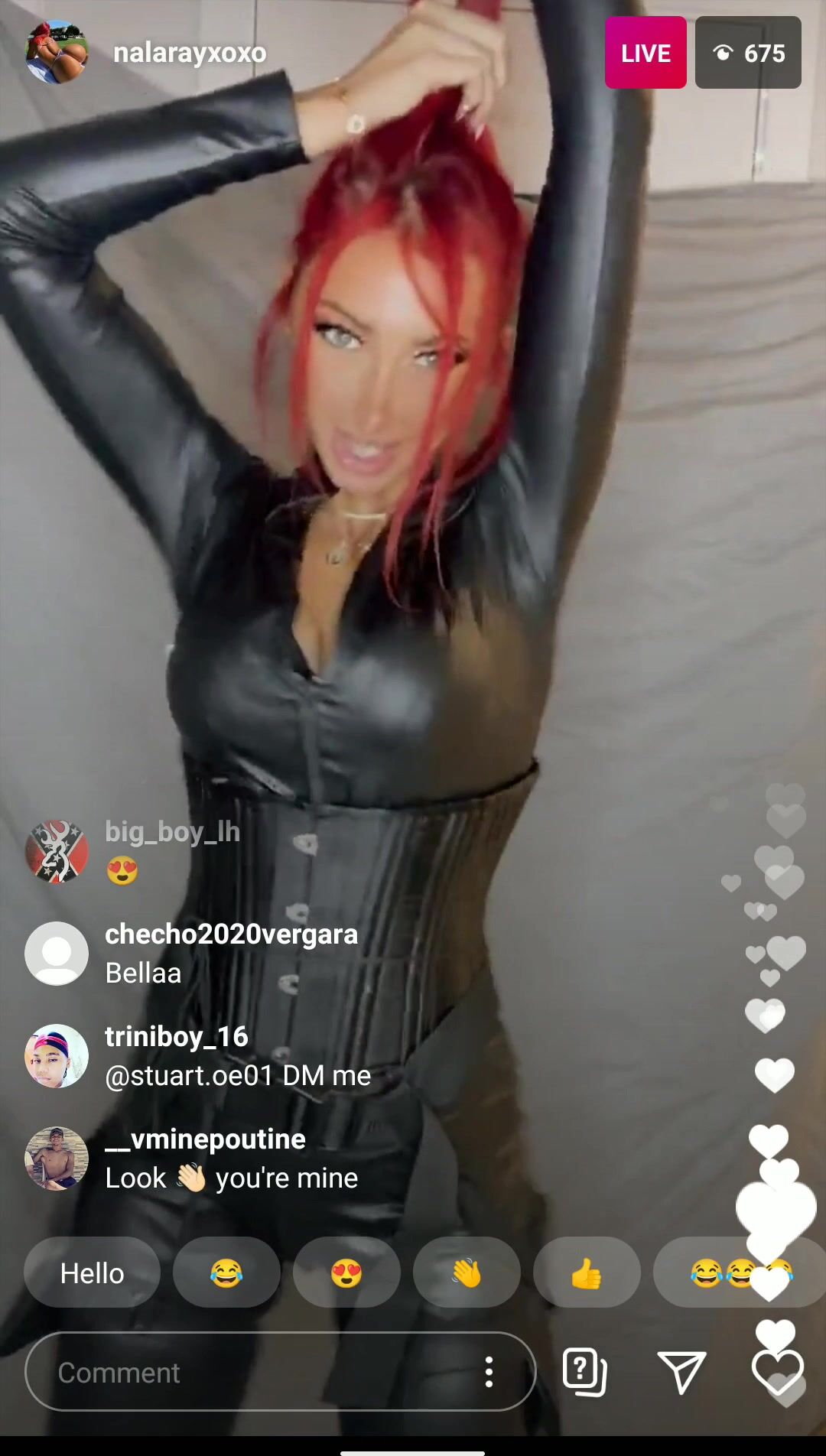Open big_boy_lh's avatar
This screenshot has height=1456, width=826.
click(x=57, y=851)
